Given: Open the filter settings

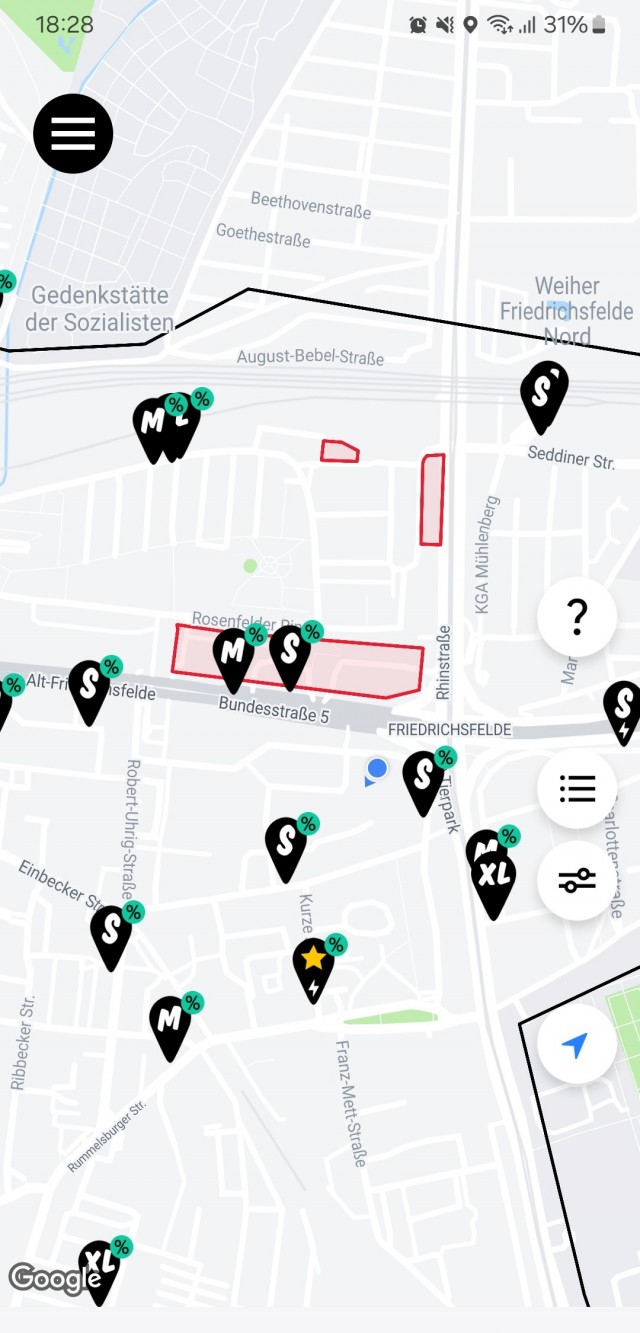Looking at the screenshot, I should click(x=577, y=880).
